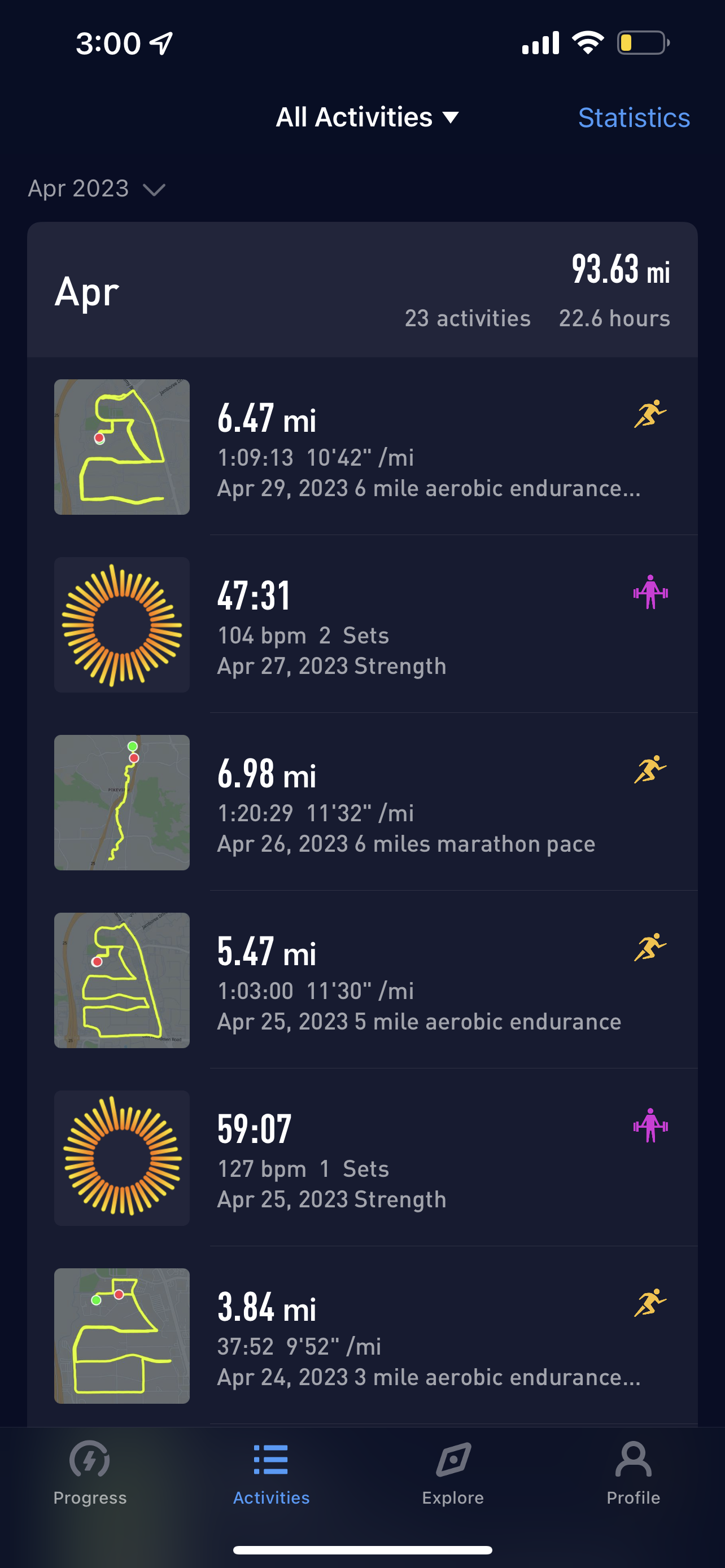Select the Activities tab
The width and height of the screenshot is (725, 1568).
click(x=271, y=1473)
